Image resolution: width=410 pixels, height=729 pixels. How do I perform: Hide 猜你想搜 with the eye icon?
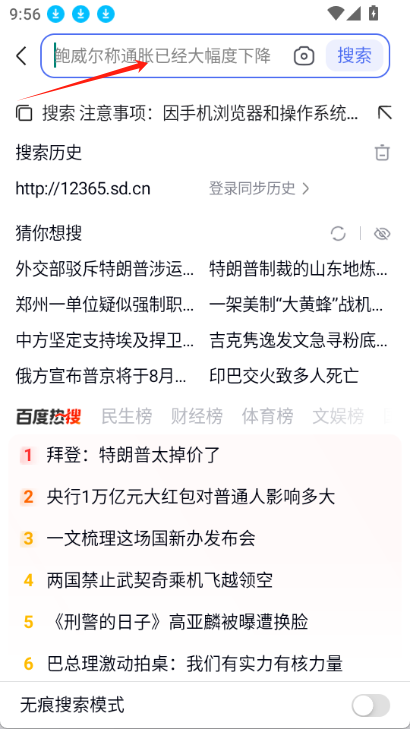coord(382,233)
